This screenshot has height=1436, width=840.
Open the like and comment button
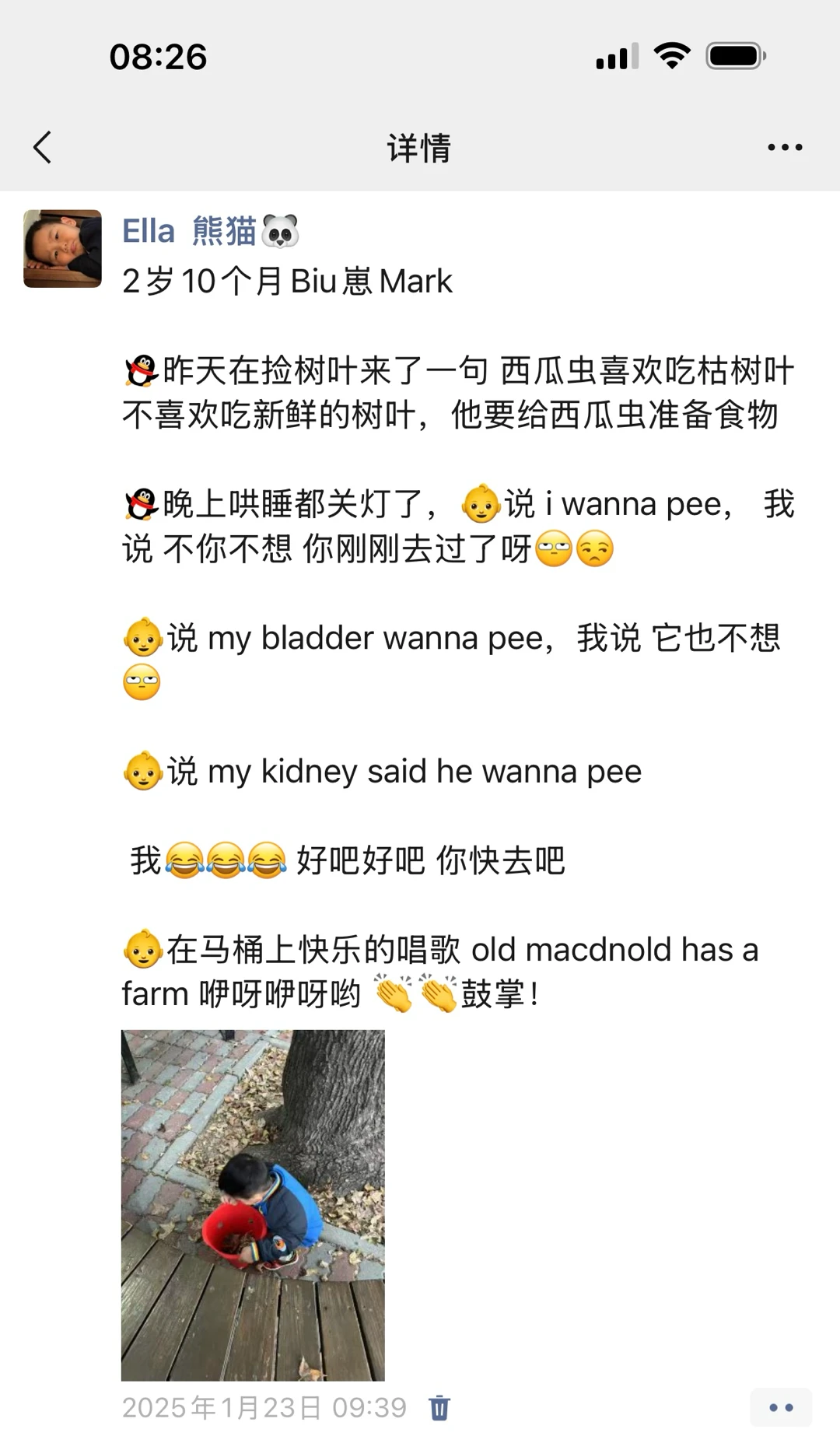click(x=780, y=1407)
